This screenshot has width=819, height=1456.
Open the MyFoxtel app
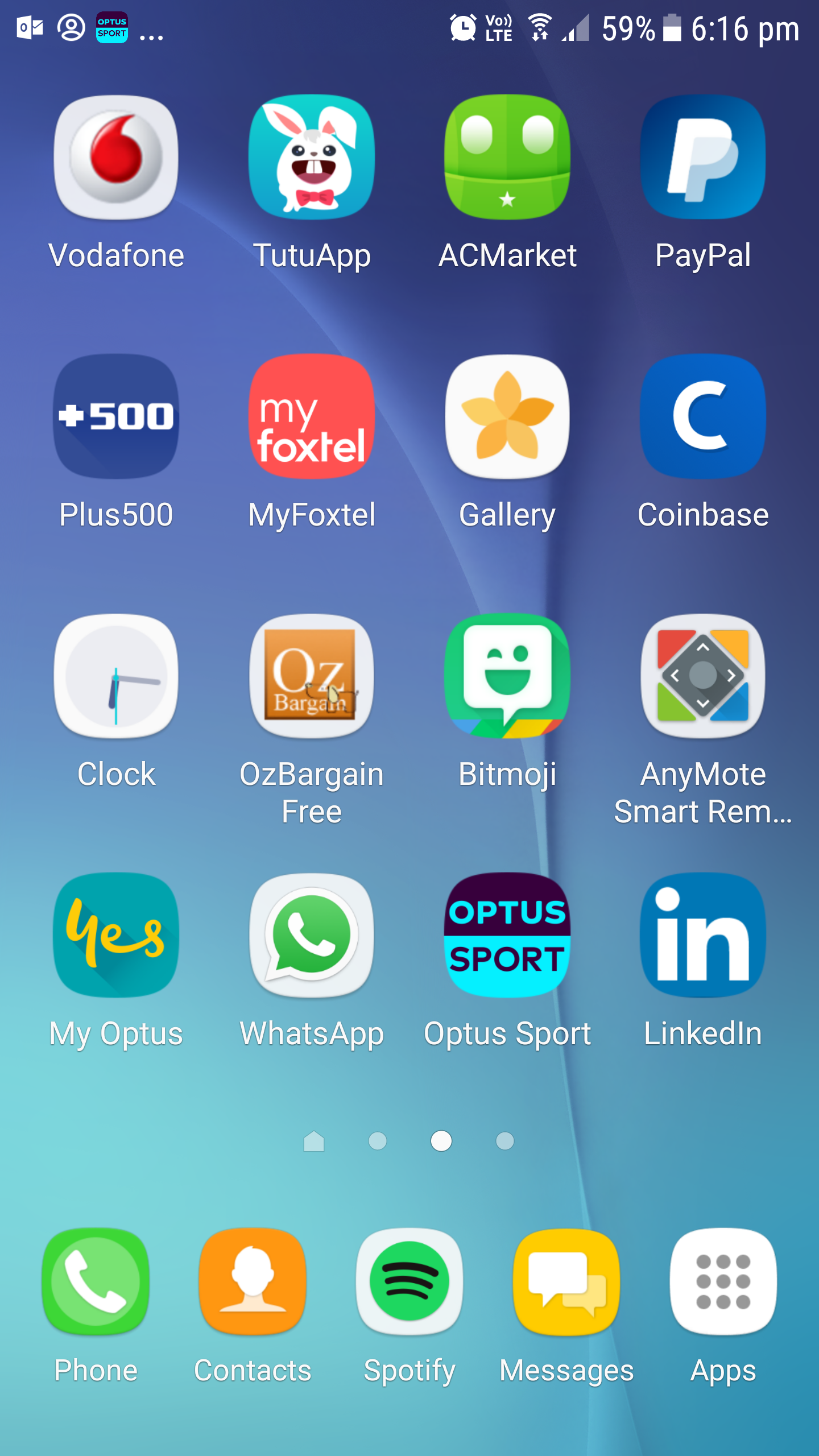point(312,417)
